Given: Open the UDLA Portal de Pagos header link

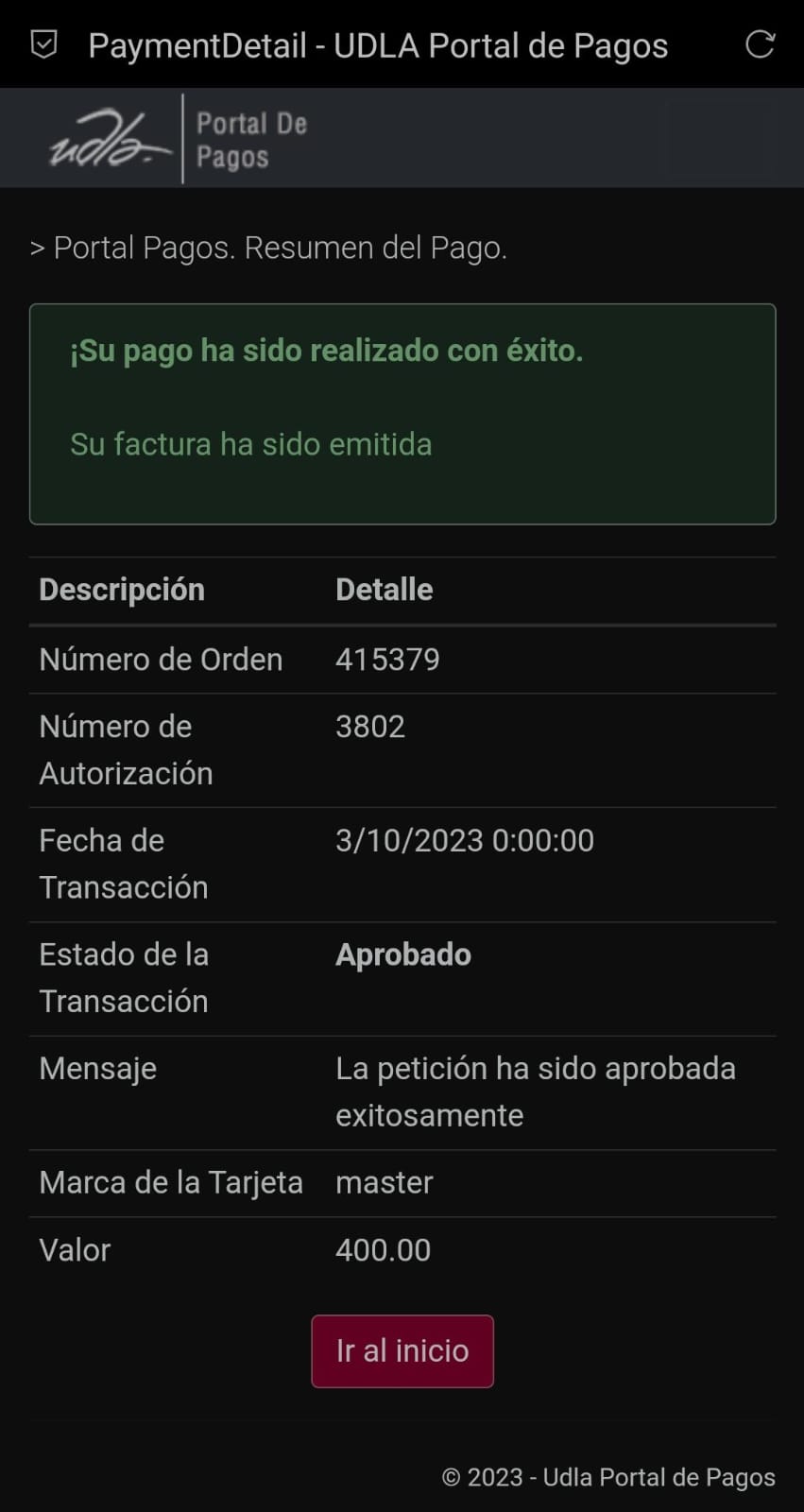Looking at the screenshot, I should [178, 139].
